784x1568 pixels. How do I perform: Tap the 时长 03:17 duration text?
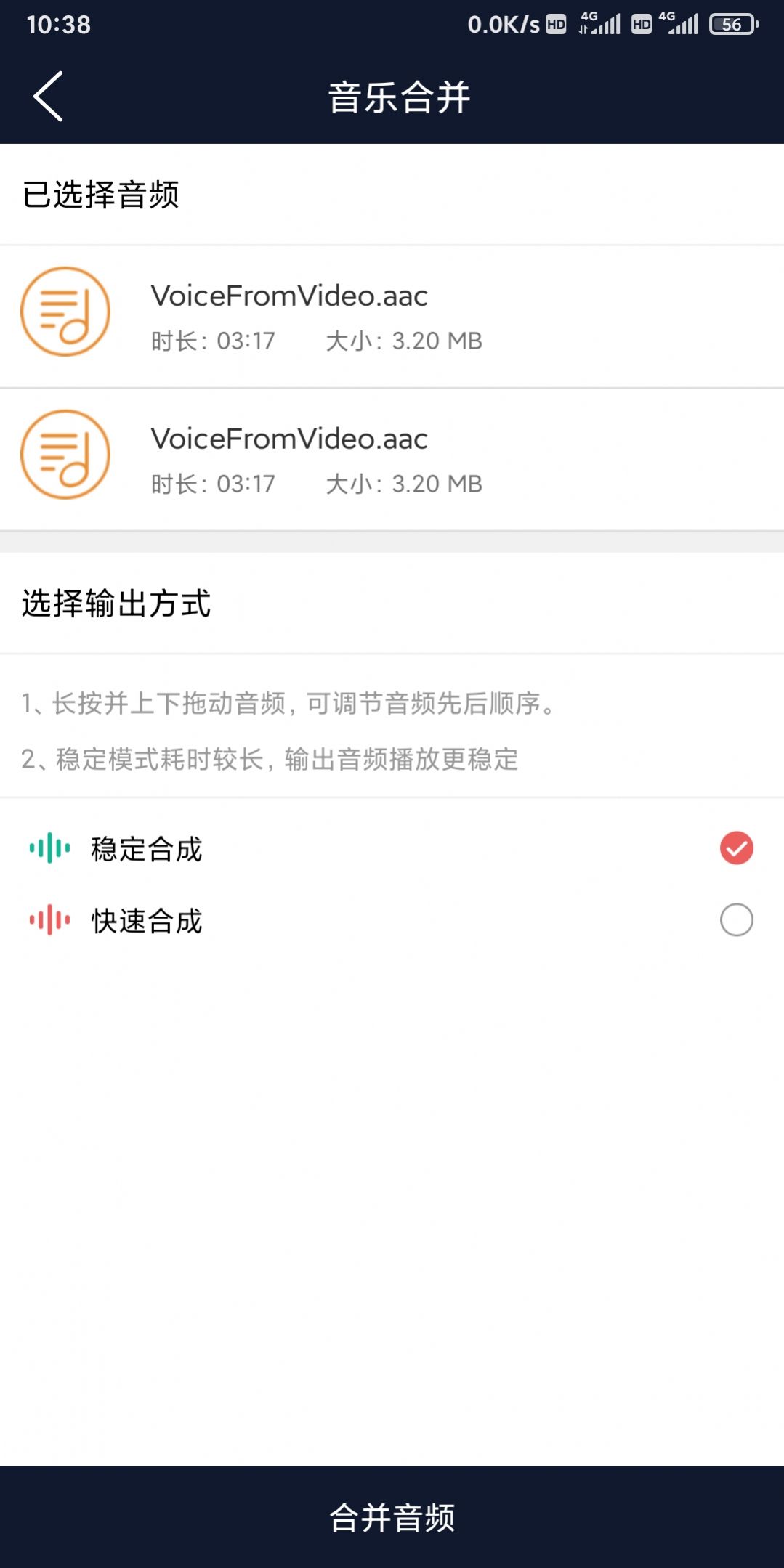(211, 340)
